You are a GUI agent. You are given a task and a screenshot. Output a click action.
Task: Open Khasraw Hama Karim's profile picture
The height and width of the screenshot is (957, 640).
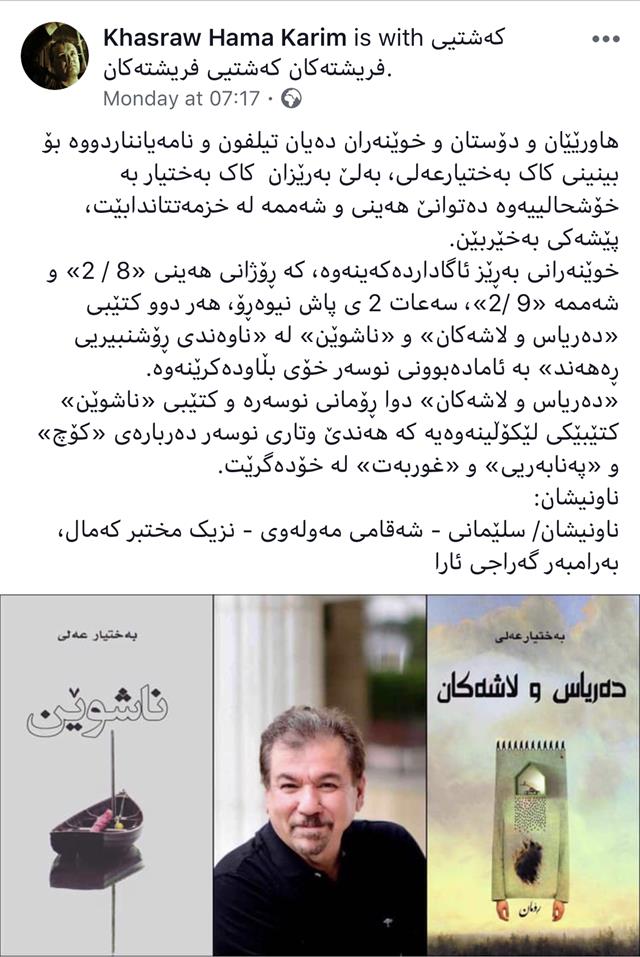[55, 55]
